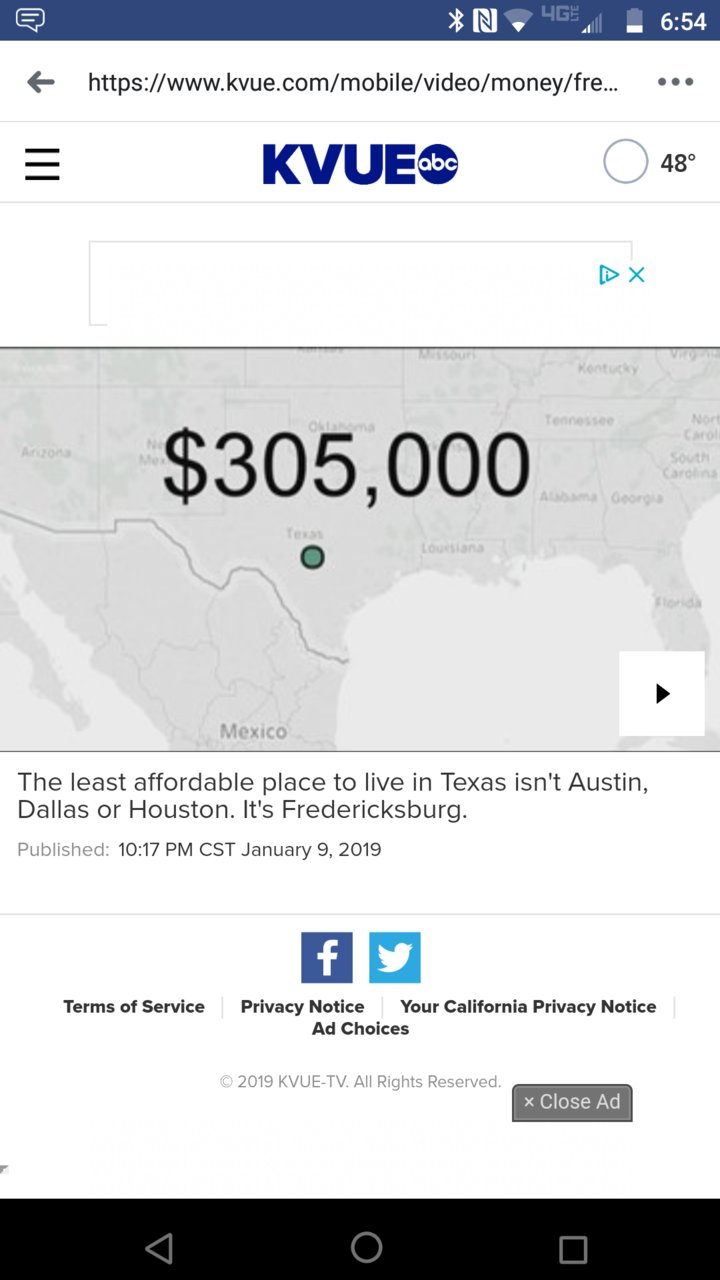The width and height of the screenshot is (720, 1280).
Task: Tap the KVUE abc logo
Action: [360, 164]
